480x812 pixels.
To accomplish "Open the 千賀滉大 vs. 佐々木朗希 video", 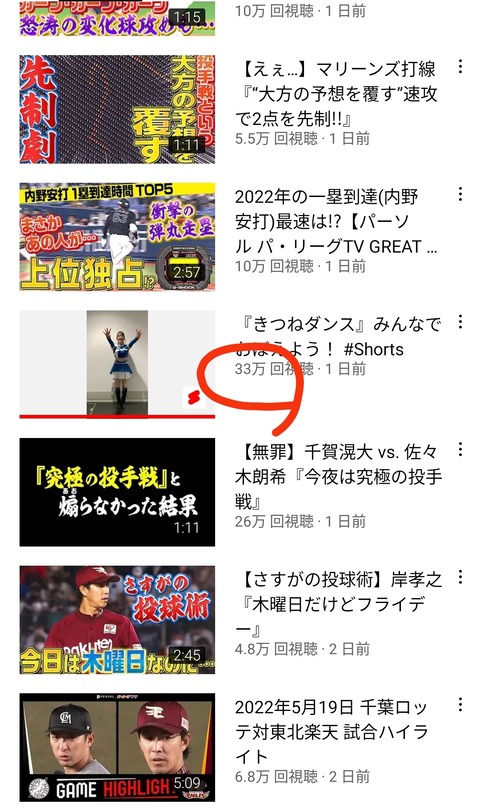I will (x=117, y=492).
